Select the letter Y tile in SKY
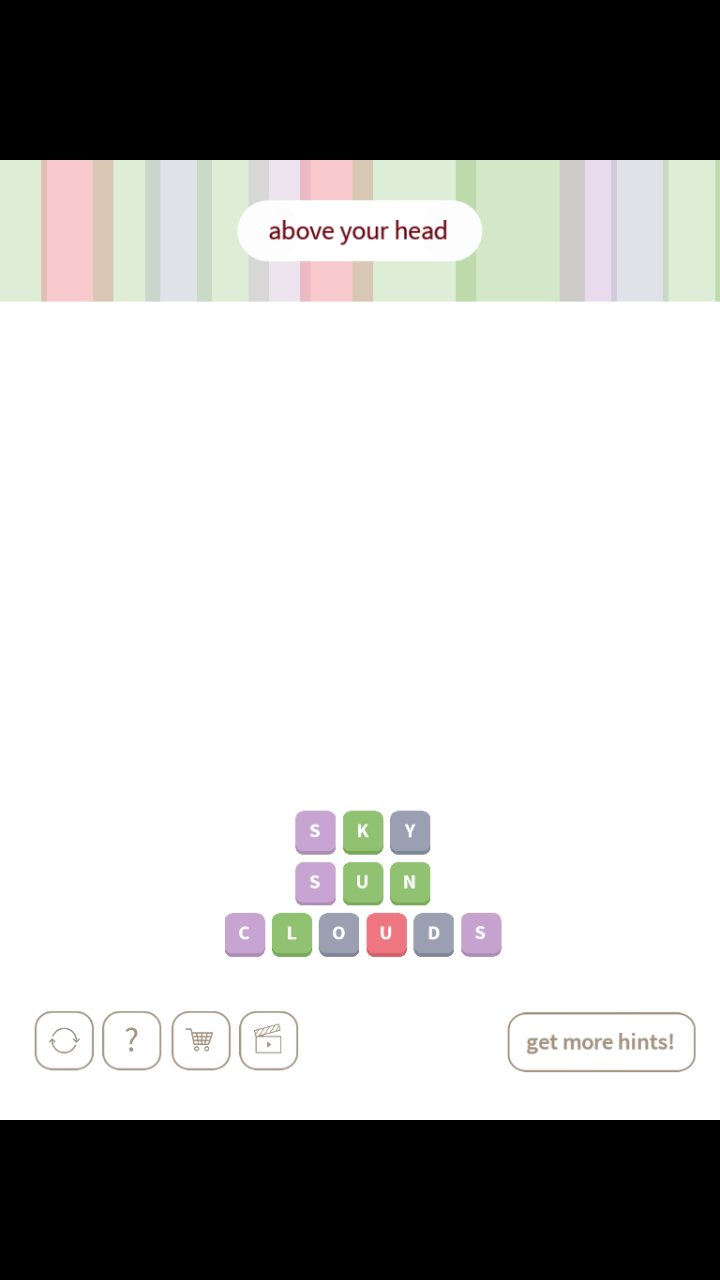Image resolution: width=720 pixels, height=1280 pixels. 409,831
